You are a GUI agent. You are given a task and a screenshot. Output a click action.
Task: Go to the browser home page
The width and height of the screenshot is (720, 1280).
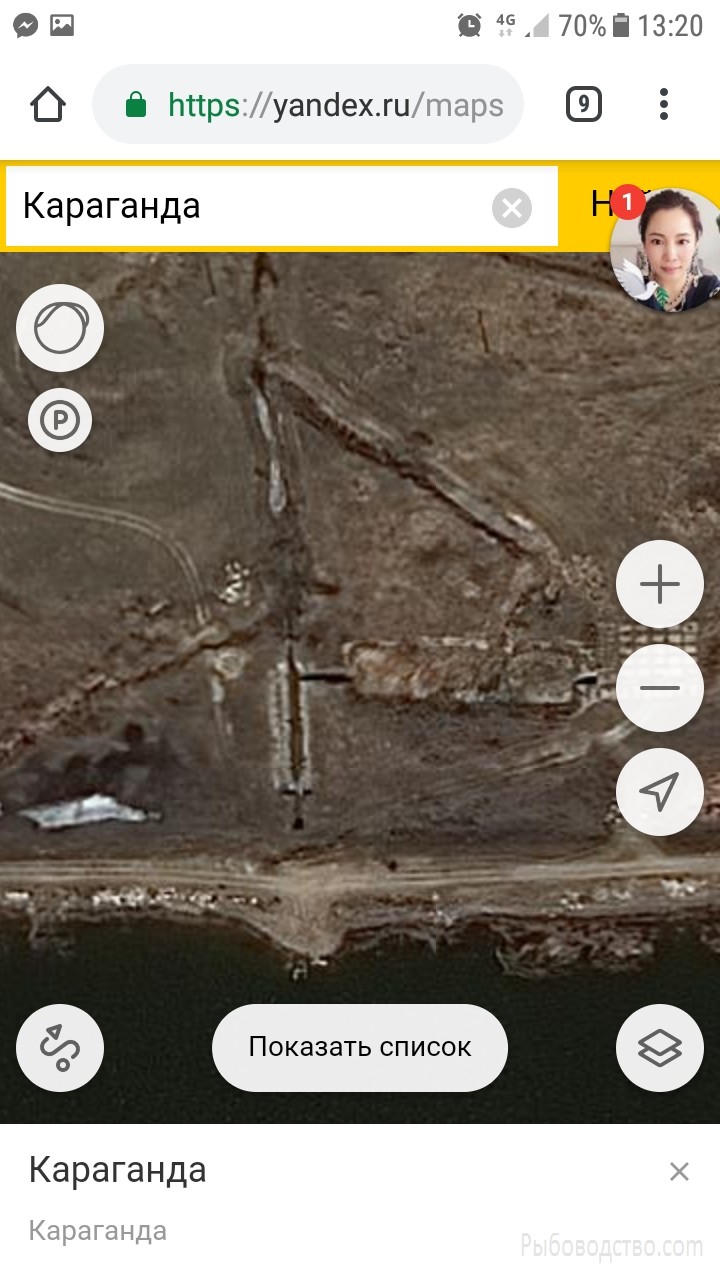(x=48, y=105)
